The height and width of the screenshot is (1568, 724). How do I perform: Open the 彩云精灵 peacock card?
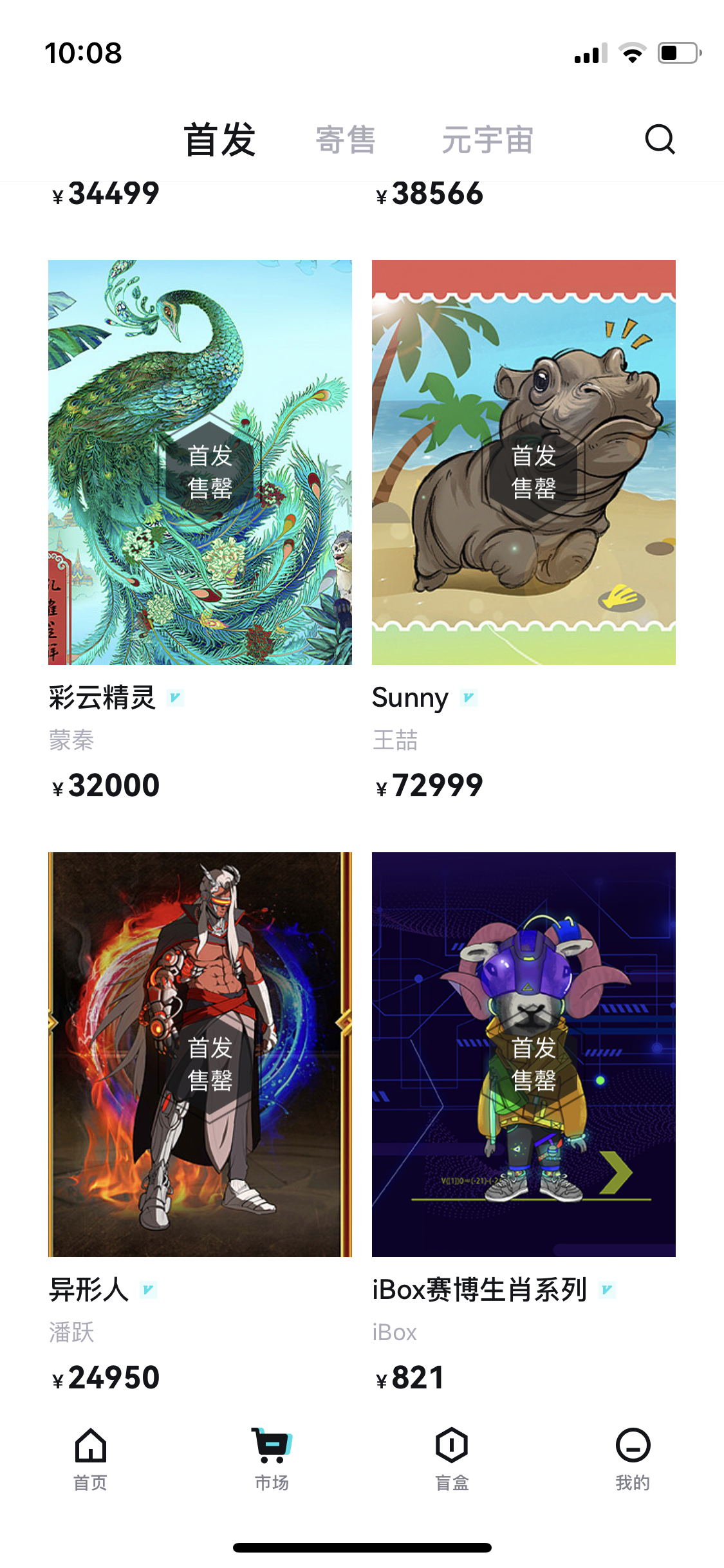click(x=200, y=462)
